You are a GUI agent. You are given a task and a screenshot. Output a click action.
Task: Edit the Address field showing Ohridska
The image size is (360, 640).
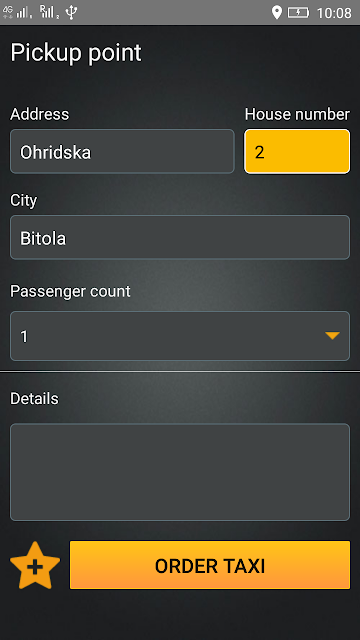pos(122,151)
